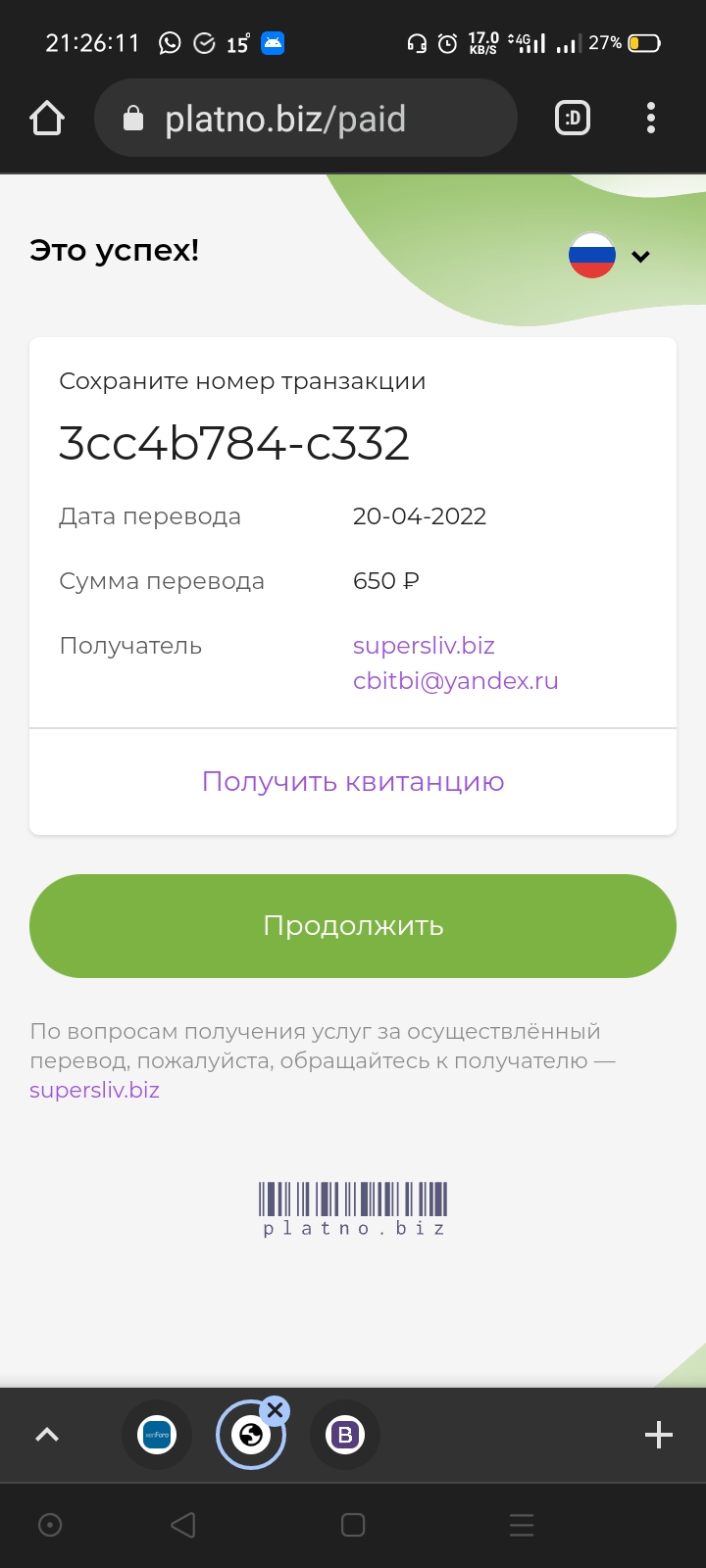
Task: Open supersliv.biz link under the help text
Action: click(94, 1090)
